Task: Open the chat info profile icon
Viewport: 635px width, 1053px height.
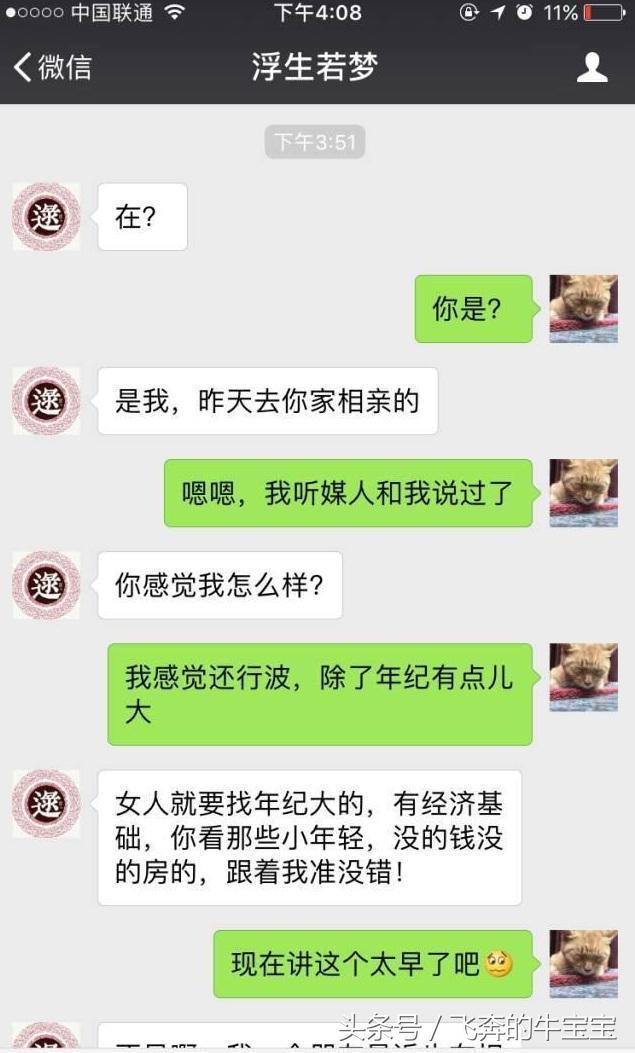Action: pos(592,67)
